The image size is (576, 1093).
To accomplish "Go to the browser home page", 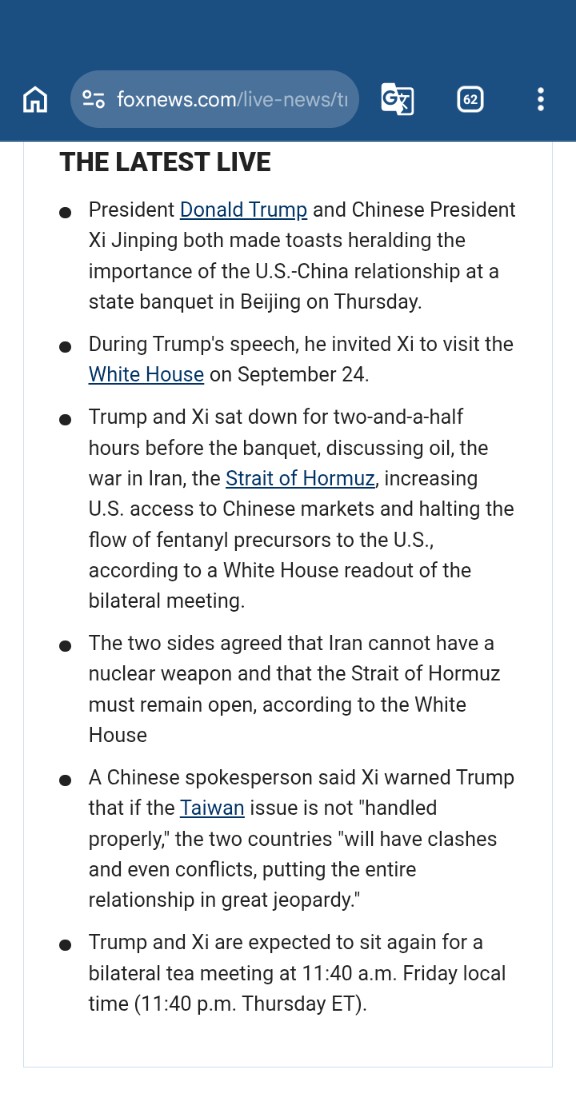I will [35, 100].
